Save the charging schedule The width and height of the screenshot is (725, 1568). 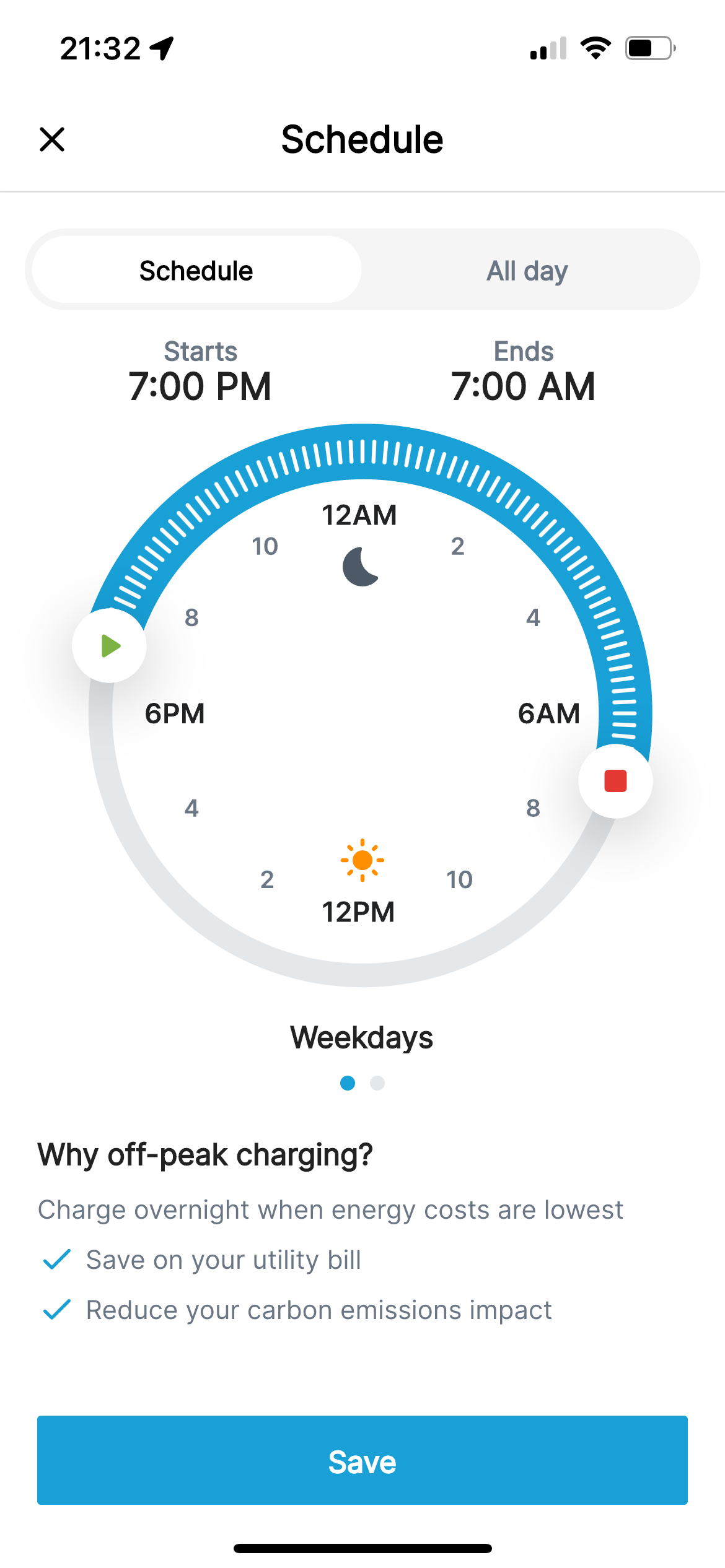(x=362, y=1460)
